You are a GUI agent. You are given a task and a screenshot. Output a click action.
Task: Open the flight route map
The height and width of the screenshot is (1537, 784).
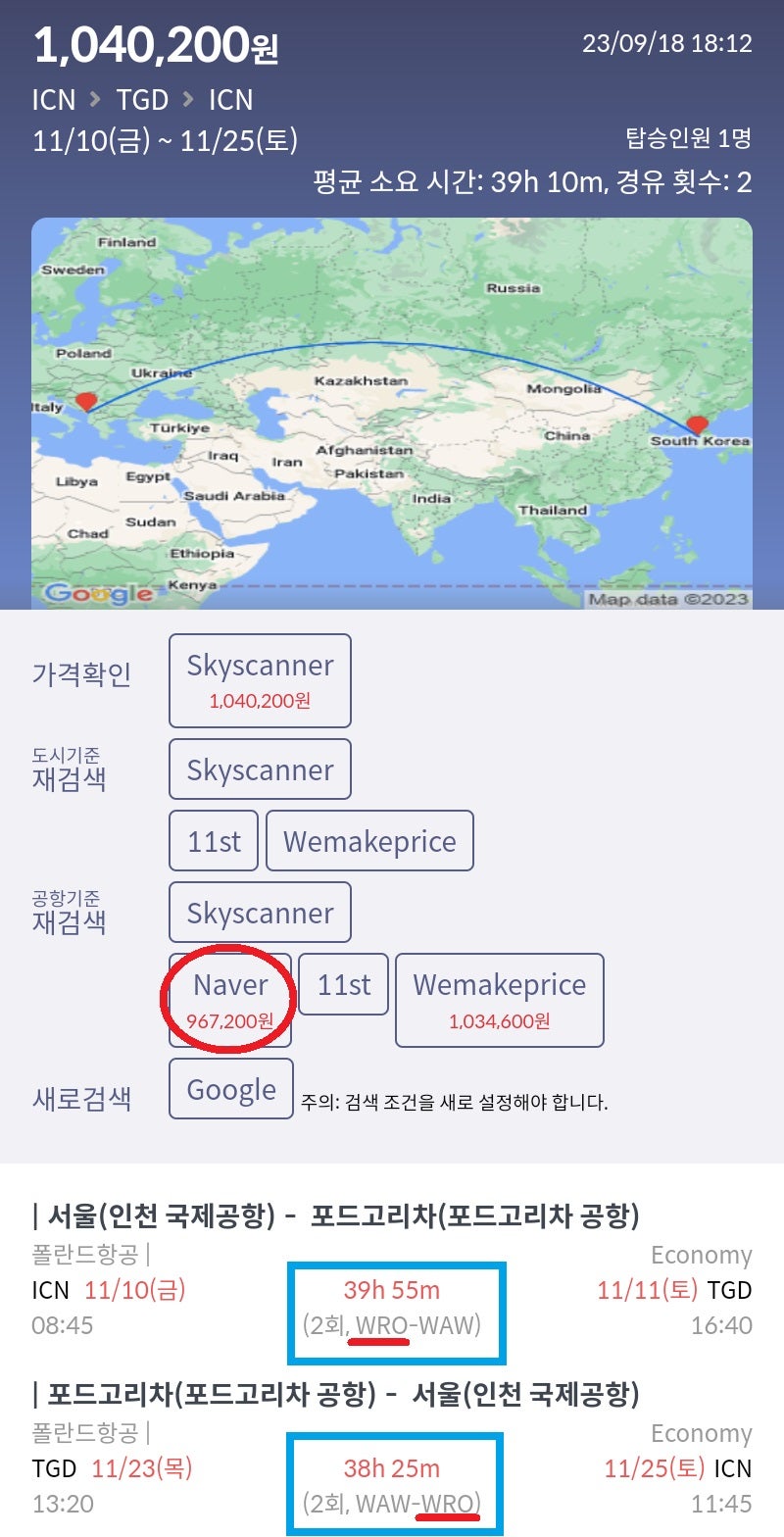[x=392, y=412]
